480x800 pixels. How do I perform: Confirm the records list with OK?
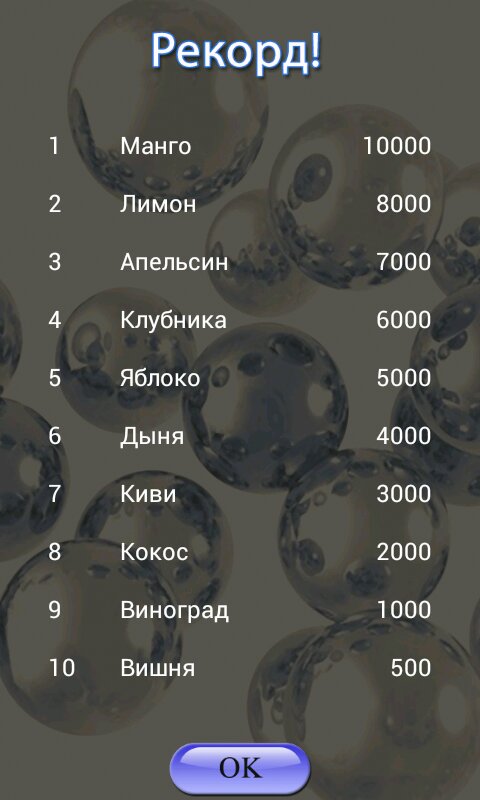point(240,768)
